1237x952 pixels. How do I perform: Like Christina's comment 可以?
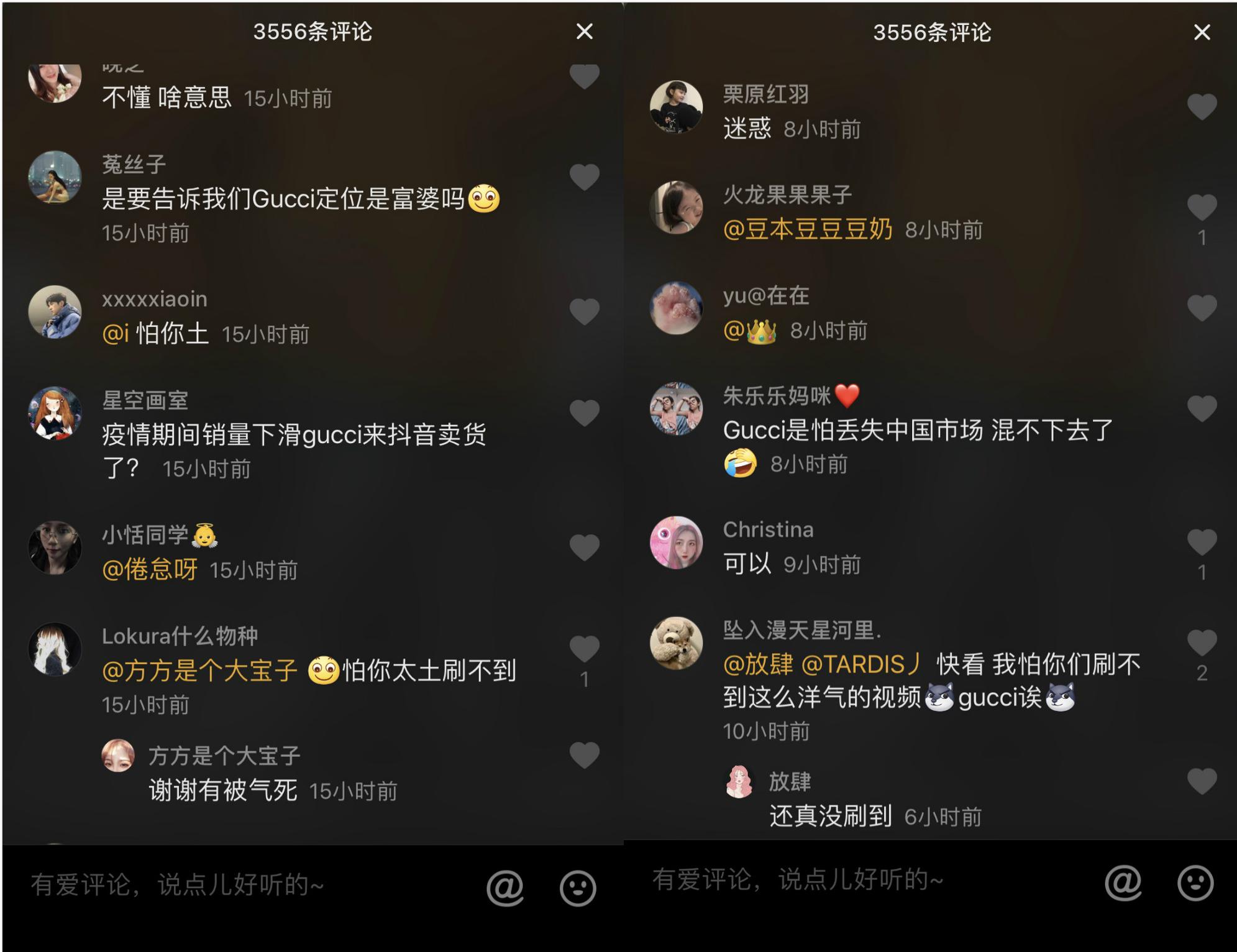pos(1202,542)
